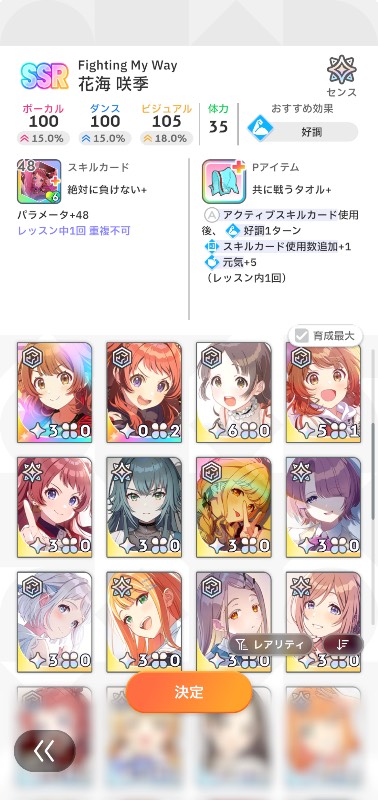View the P item 共に戦うタオル+
The width and height of the screenshot is (378, 800).
pos(224,182)
